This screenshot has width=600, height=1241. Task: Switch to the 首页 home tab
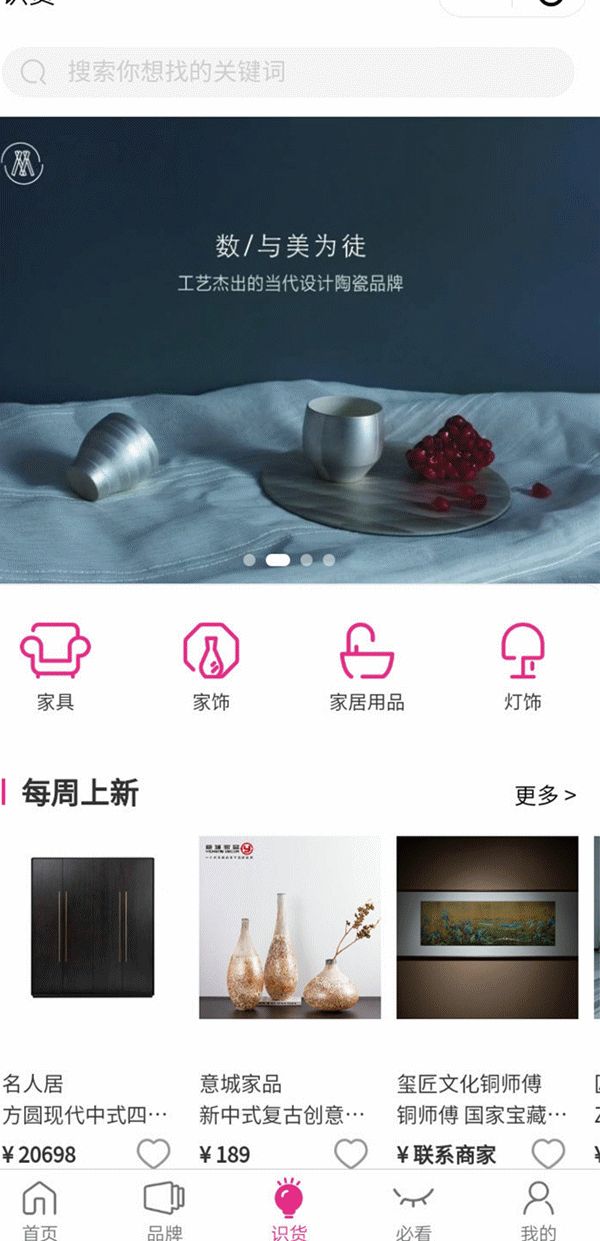pyautogui.click(x=40, y=1208)
